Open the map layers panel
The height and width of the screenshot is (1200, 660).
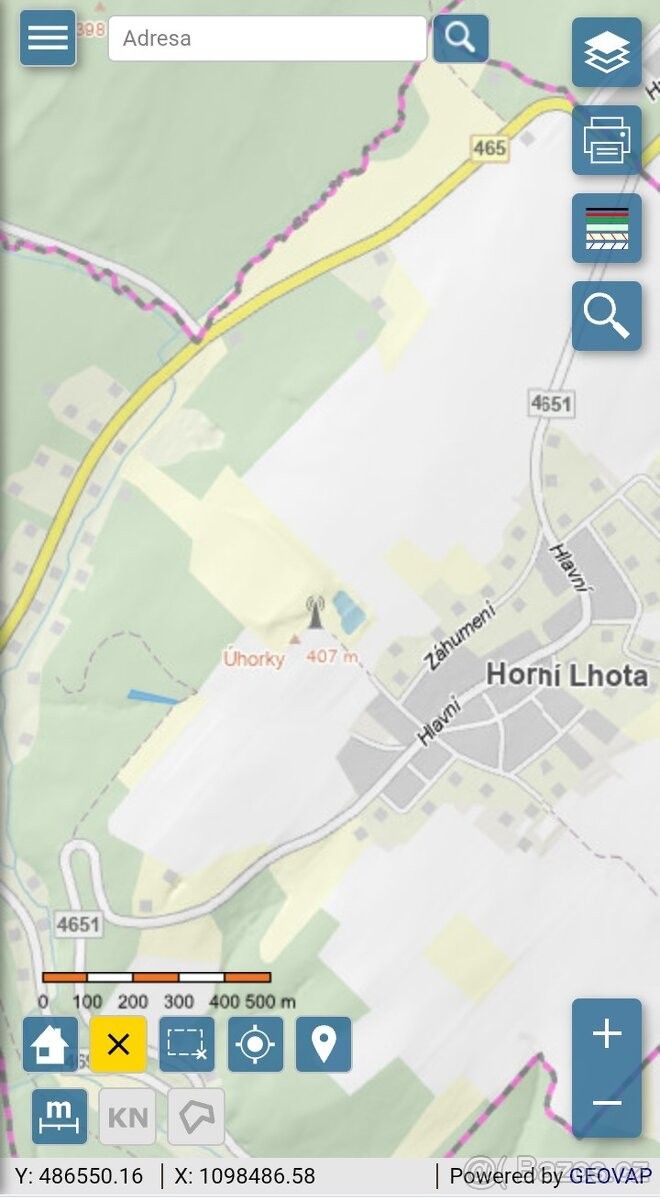point(607,52)
